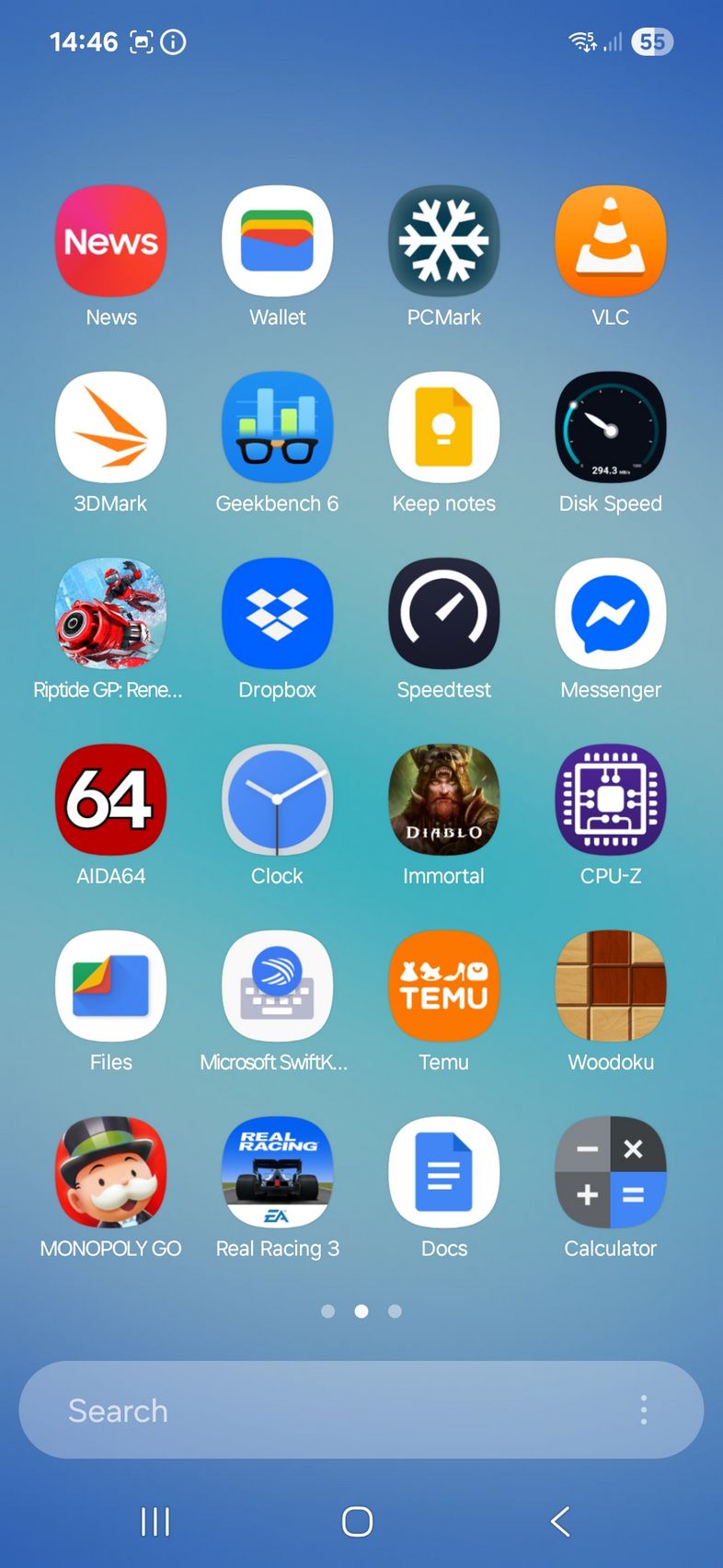Open Dropbox
The image size is (723, 1568).
pos(277,613)
